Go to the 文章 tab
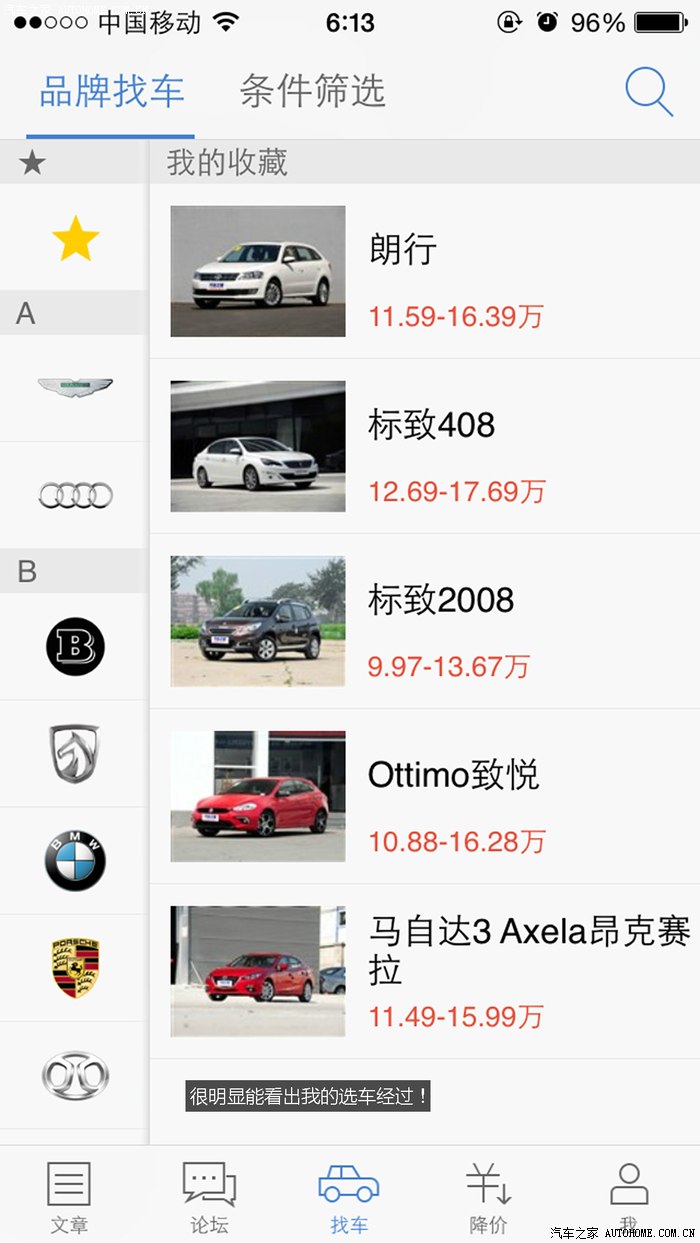The width and height of the screenshot is (700, 1243). point(69,1197)
